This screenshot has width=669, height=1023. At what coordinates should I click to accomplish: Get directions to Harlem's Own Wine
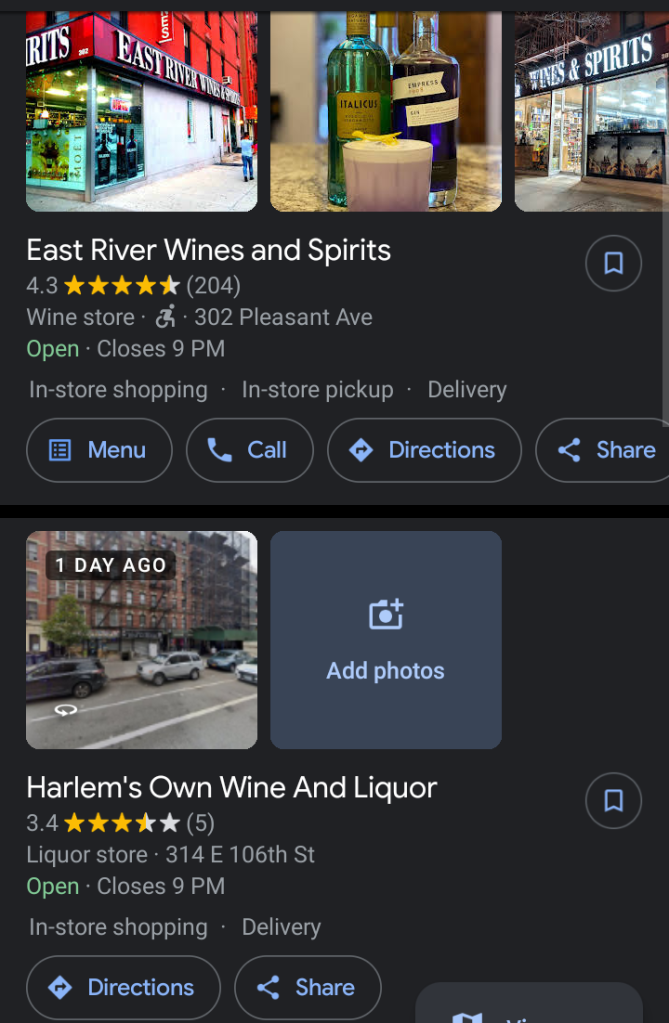click(123, 987)
